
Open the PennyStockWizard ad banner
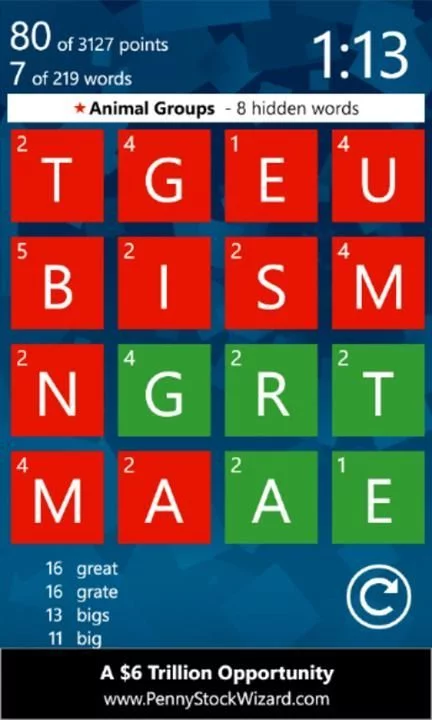pos(216,684)
